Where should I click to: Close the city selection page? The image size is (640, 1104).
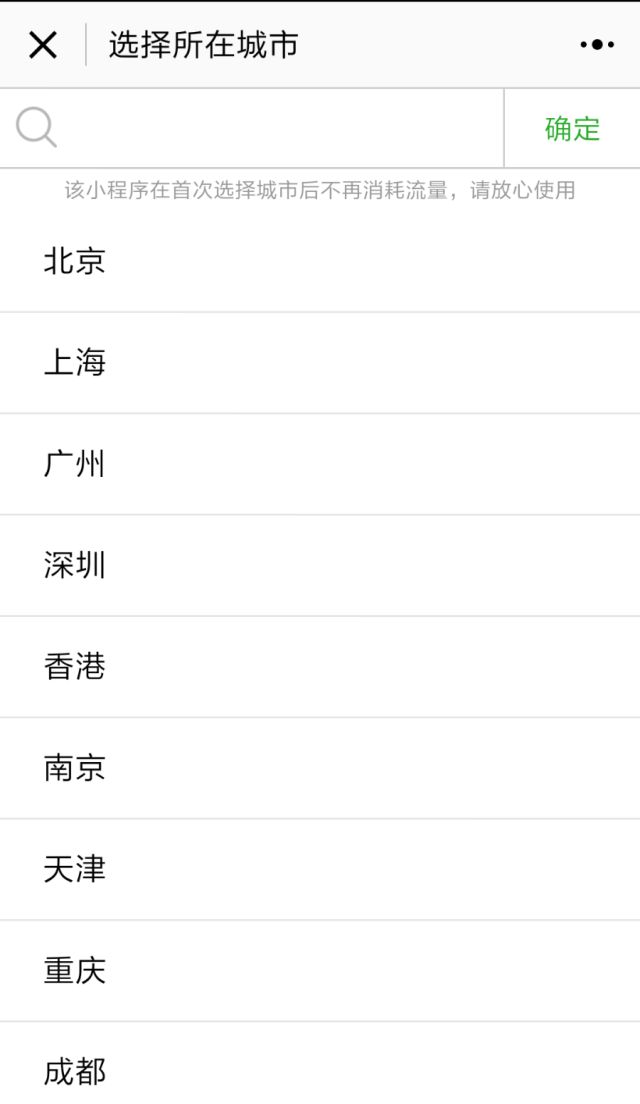[42, 45]
